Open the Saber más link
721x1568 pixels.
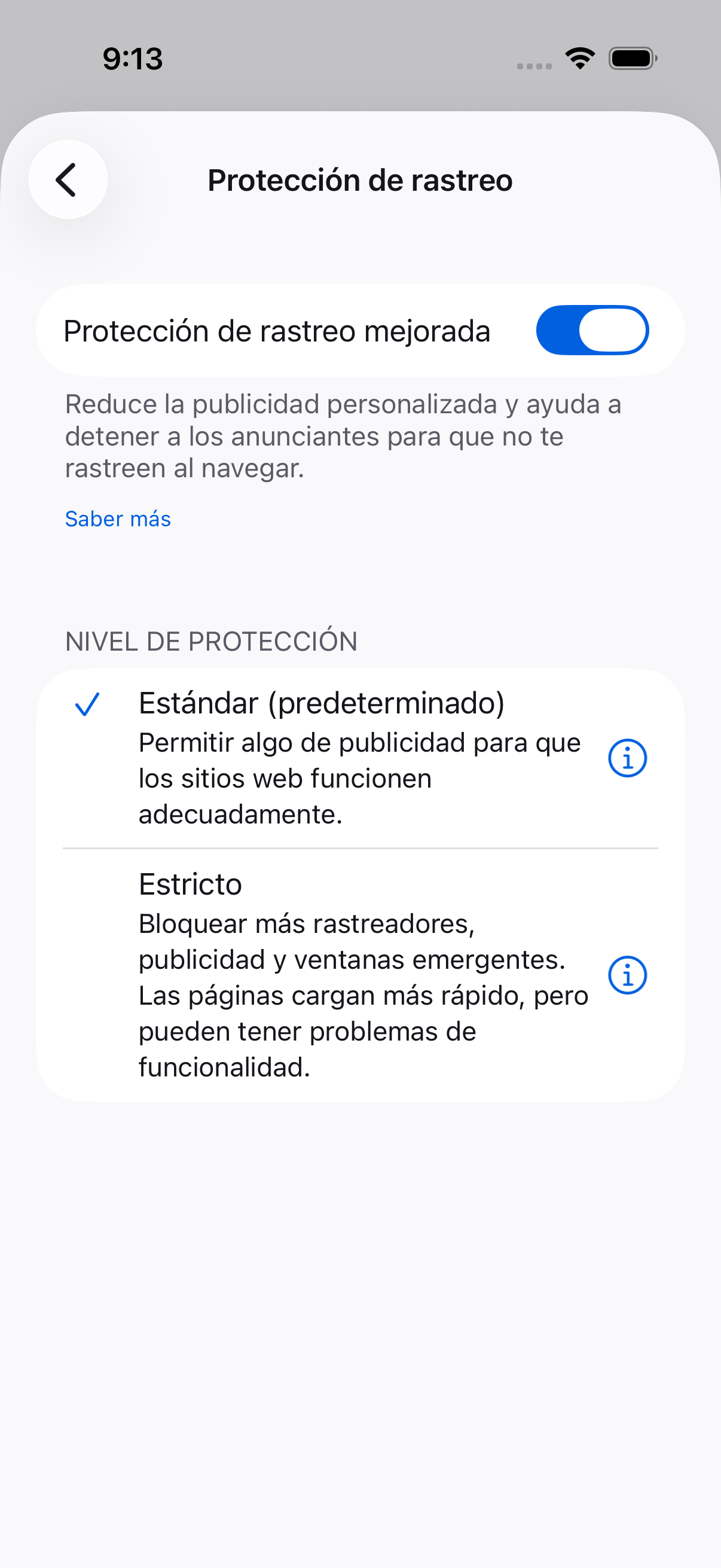coord(118,518)
